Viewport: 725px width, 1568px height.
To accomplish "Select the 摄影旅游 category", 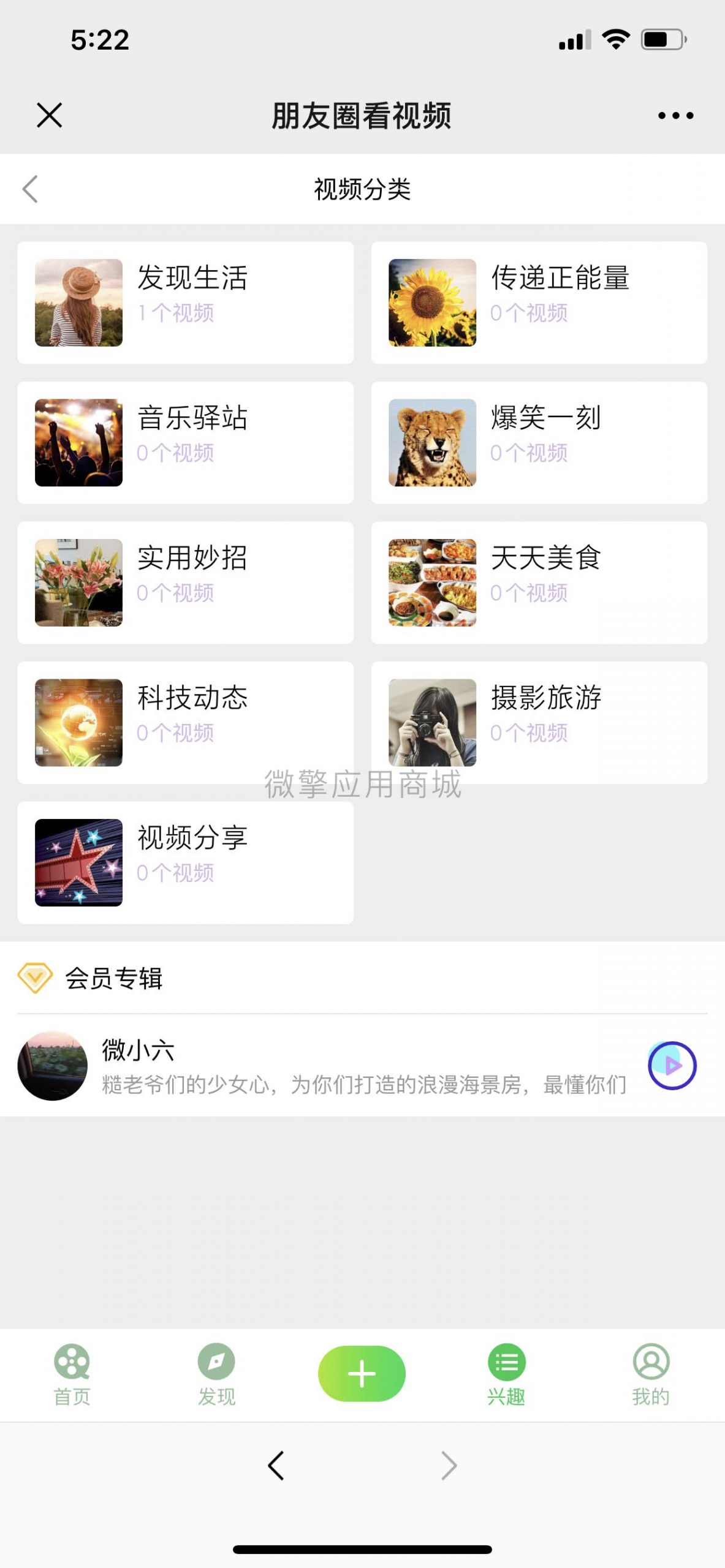I will pyautogui.click(x=539, y=722).
